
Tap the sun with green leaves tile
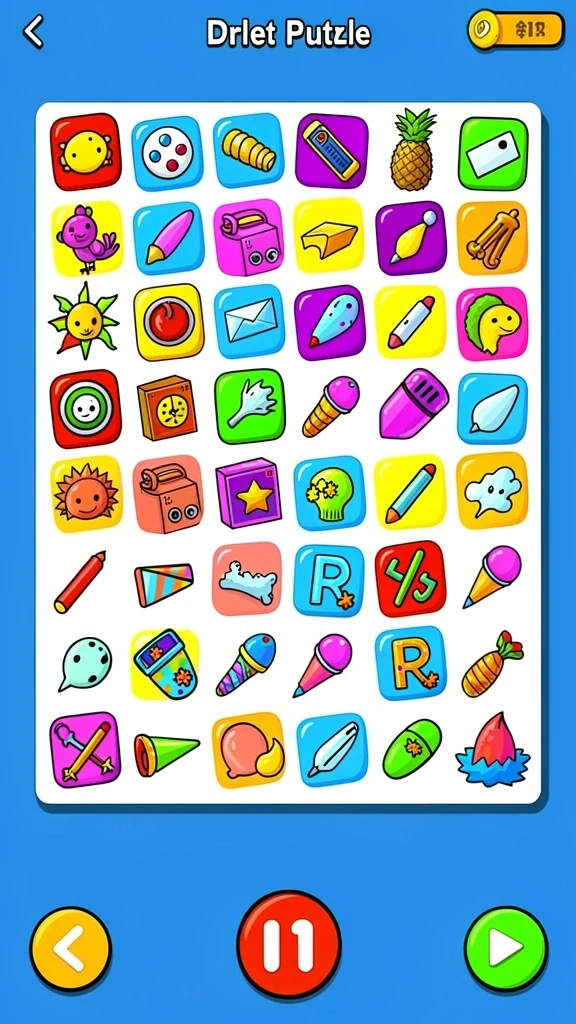coord(84,321)
